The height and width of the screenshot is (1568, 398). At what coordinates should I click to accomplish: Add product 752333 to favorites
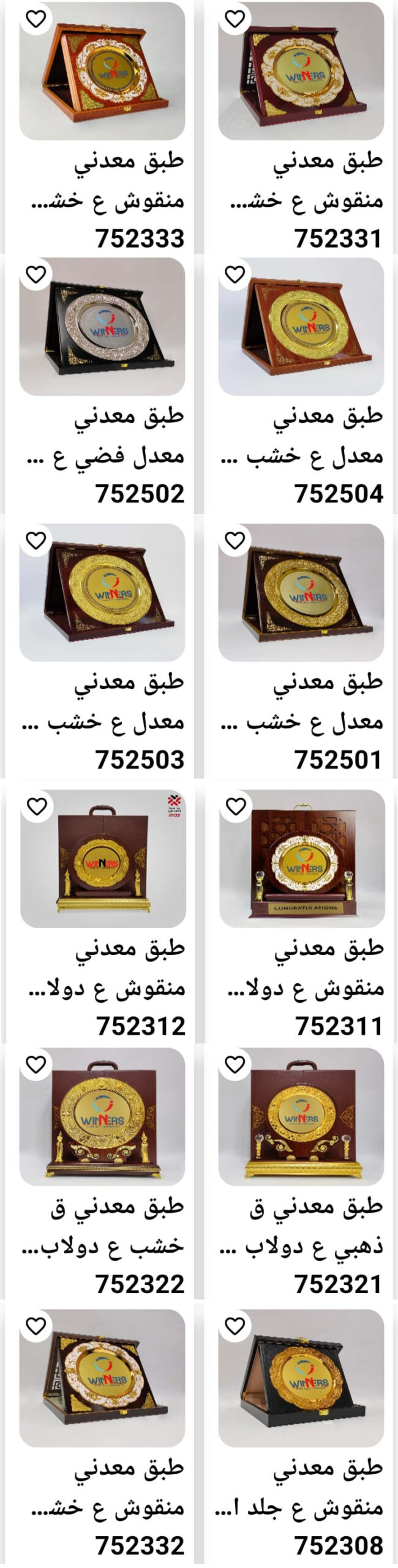tap(36, 20)
